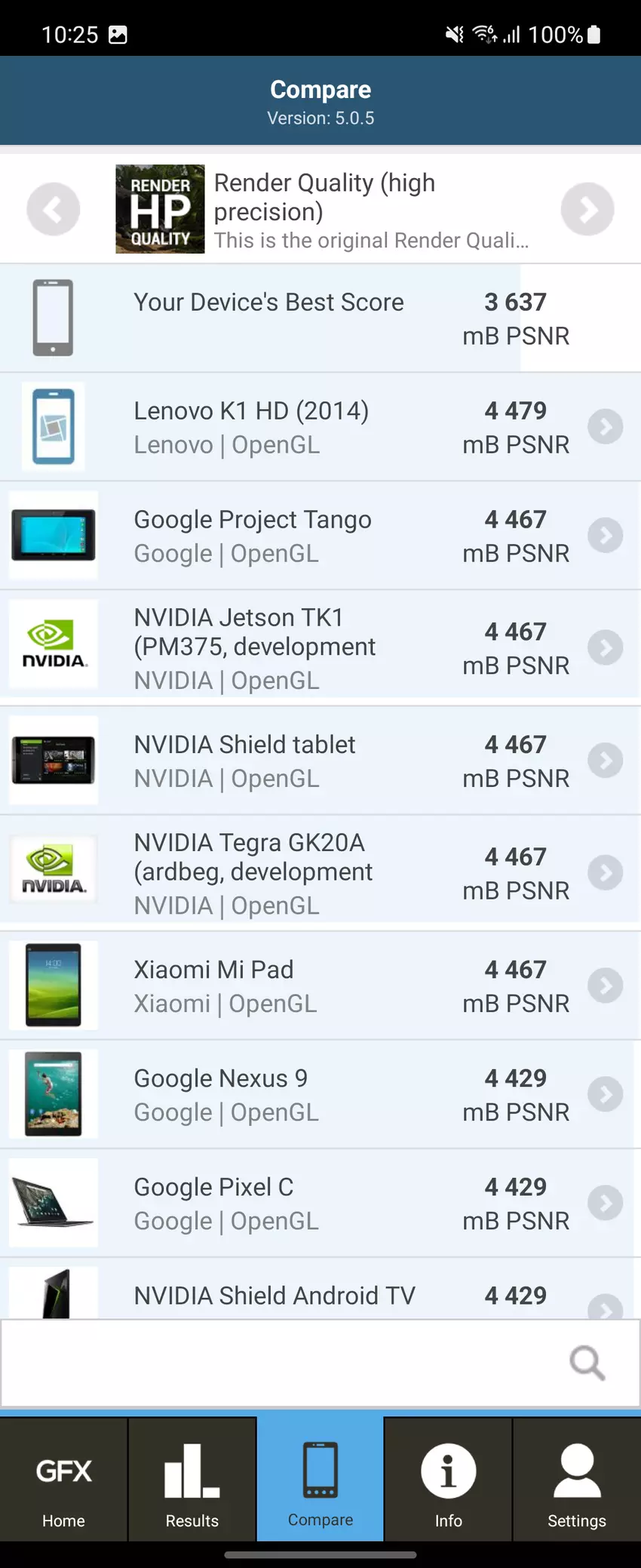This screenshot has width=641, height=1568.
Task: Go to the previous benchmark test
Action: pos(53,209)
